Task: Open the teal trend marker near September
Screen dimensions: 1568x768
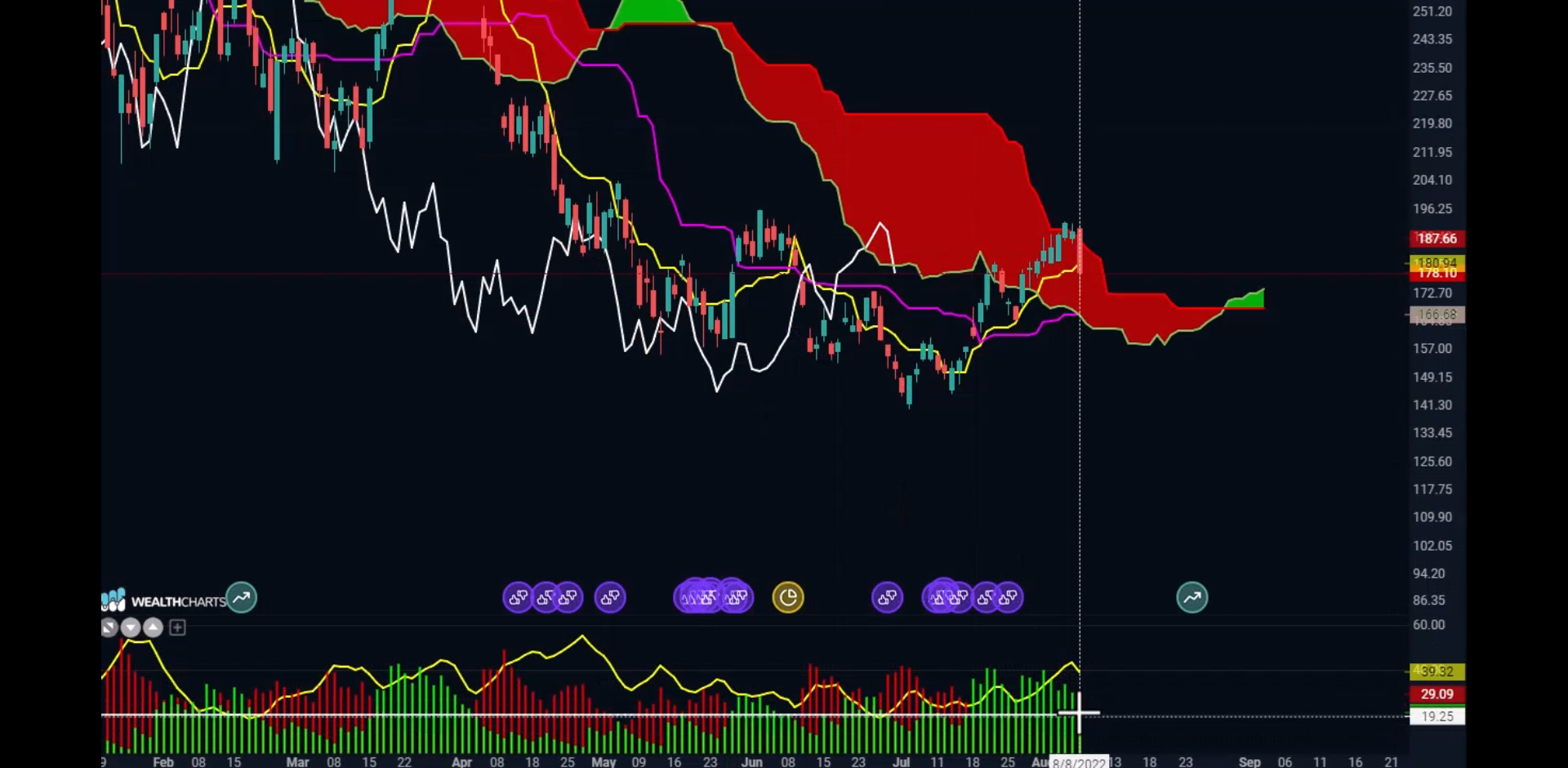Action: [x=1192, y=598]
